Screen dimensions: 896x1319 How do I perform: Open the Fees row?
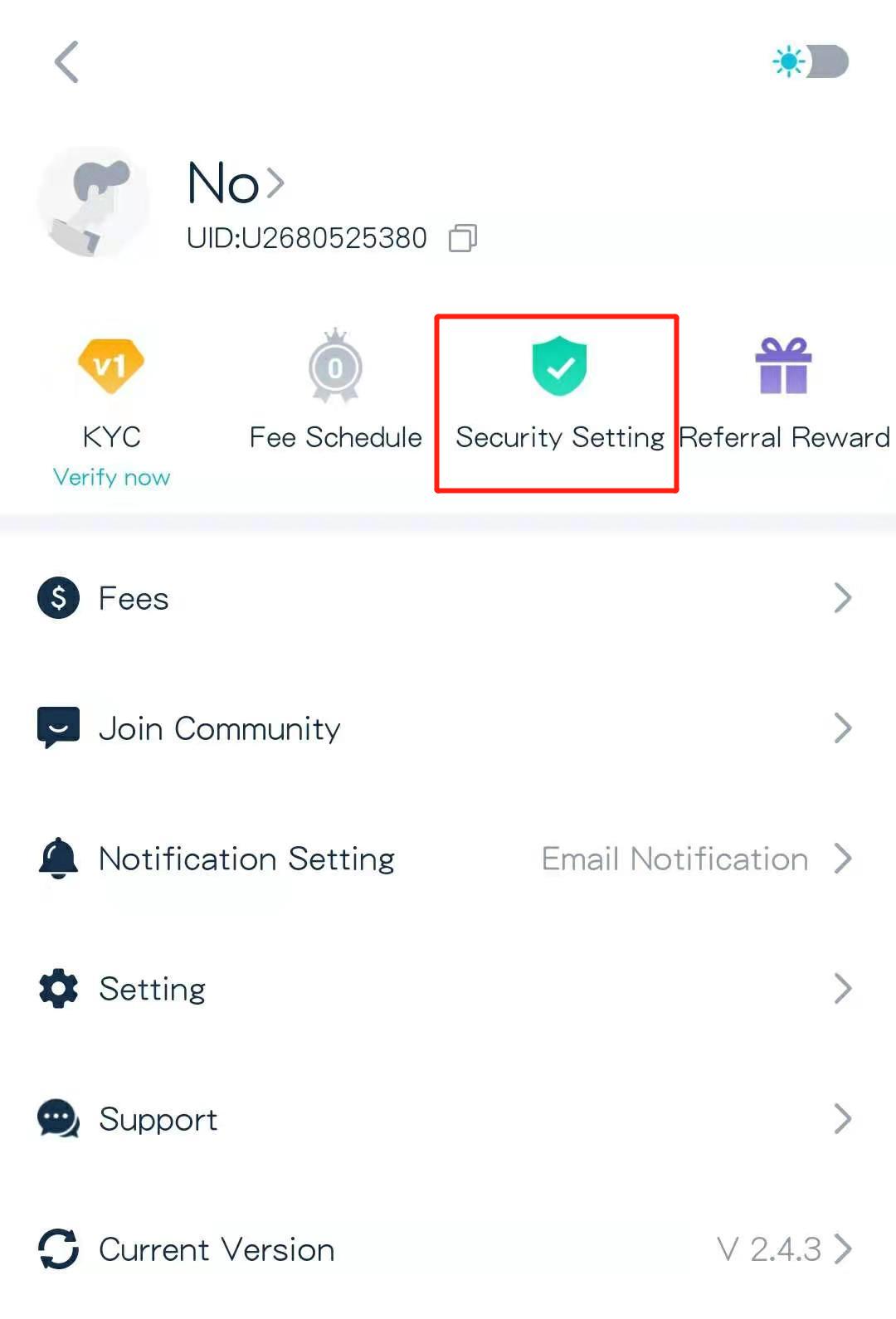point(448,598)
